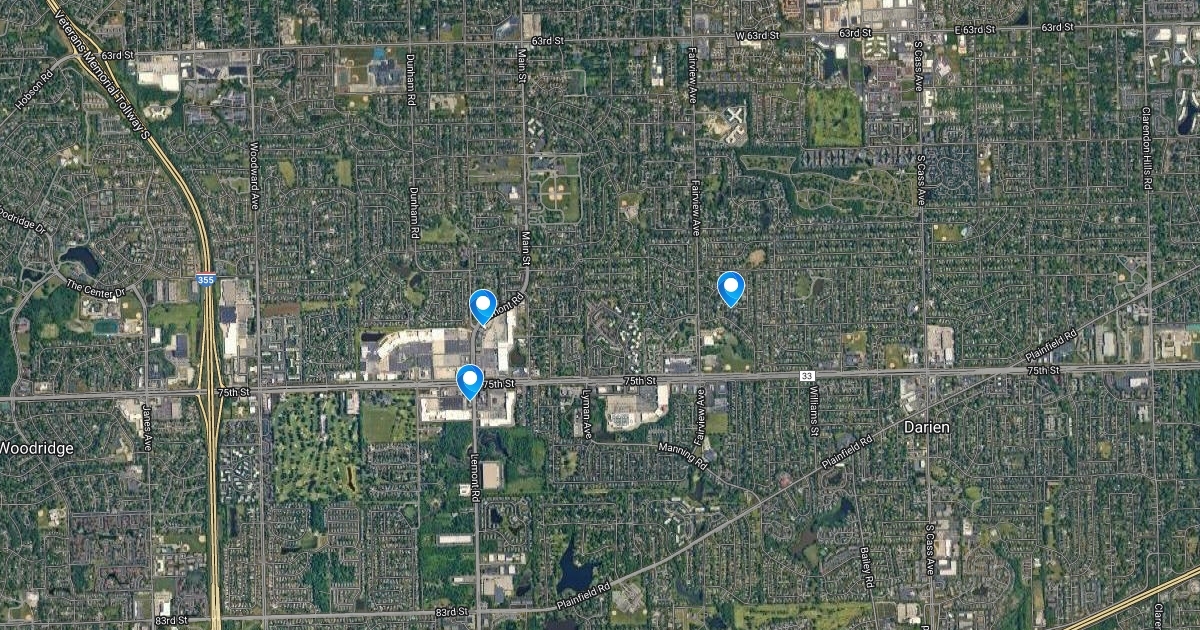Screen dimensions: 1200x630
Task: Open the pin at the 75th St intersection
Action: pos(470,380)
